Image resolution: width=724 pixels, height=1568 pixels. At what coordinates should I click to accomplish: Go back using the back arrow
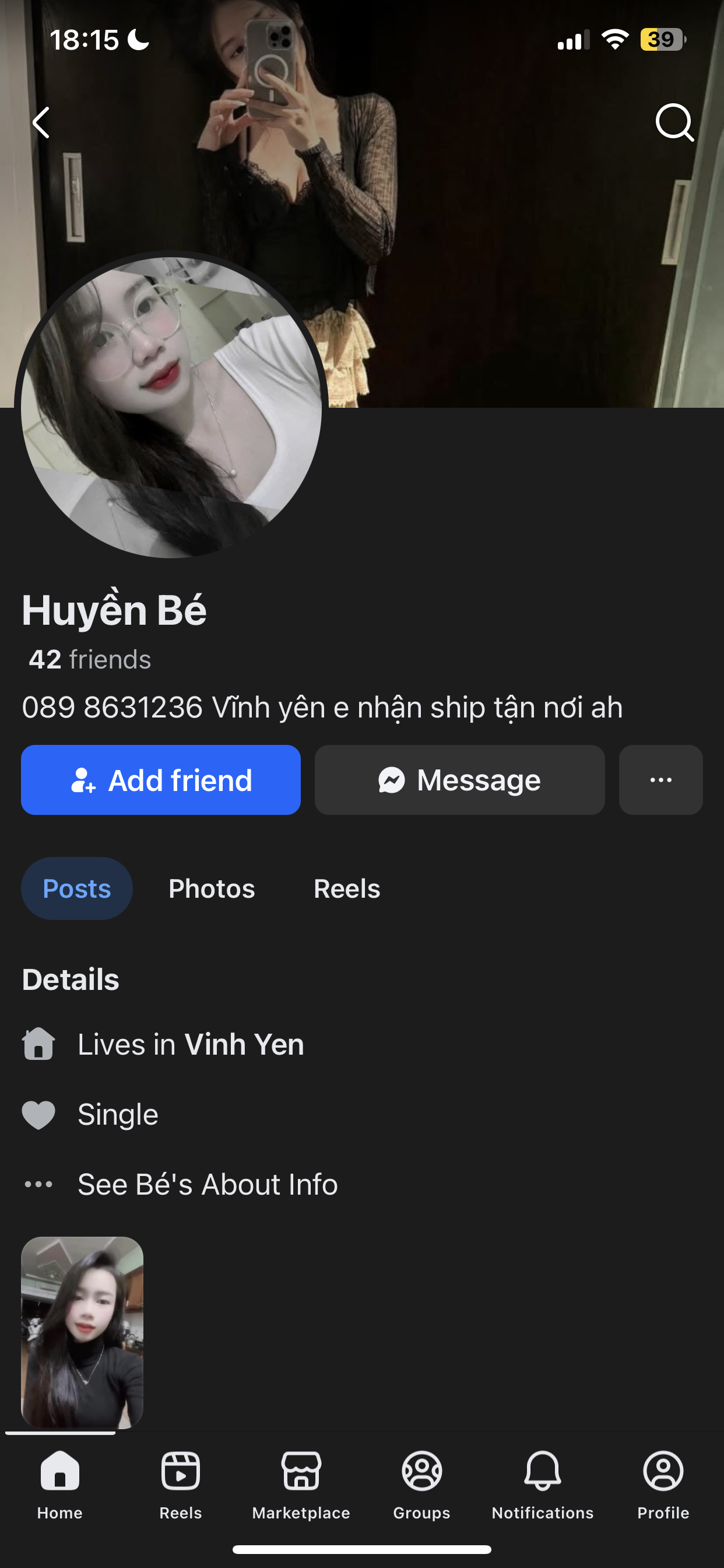(41, 123)
